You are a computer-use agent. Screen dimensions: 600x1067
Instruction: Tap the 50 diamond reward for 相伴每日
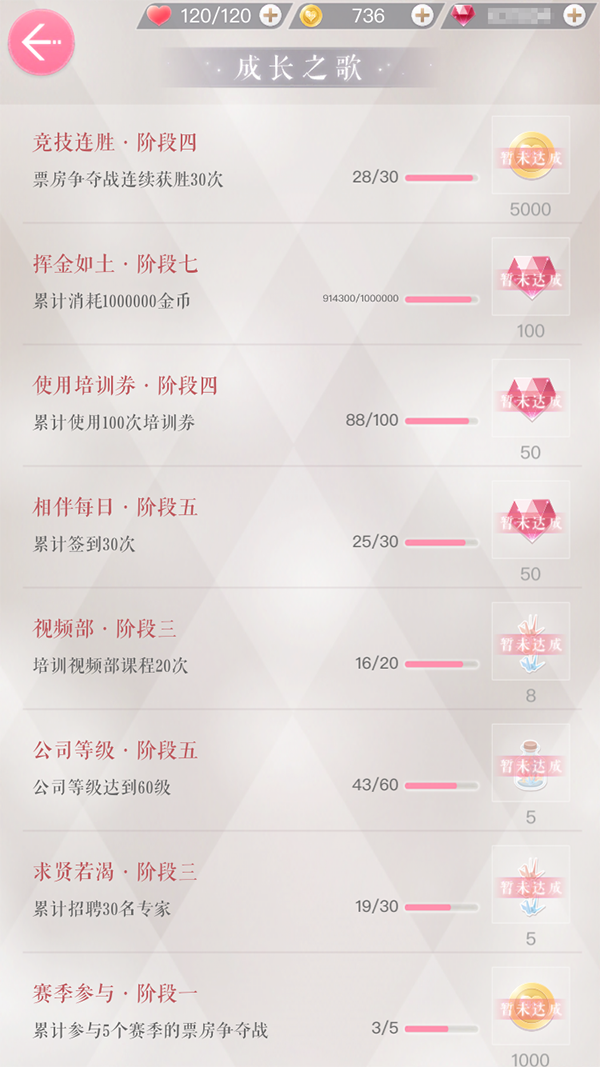click(x=530, y=521)
